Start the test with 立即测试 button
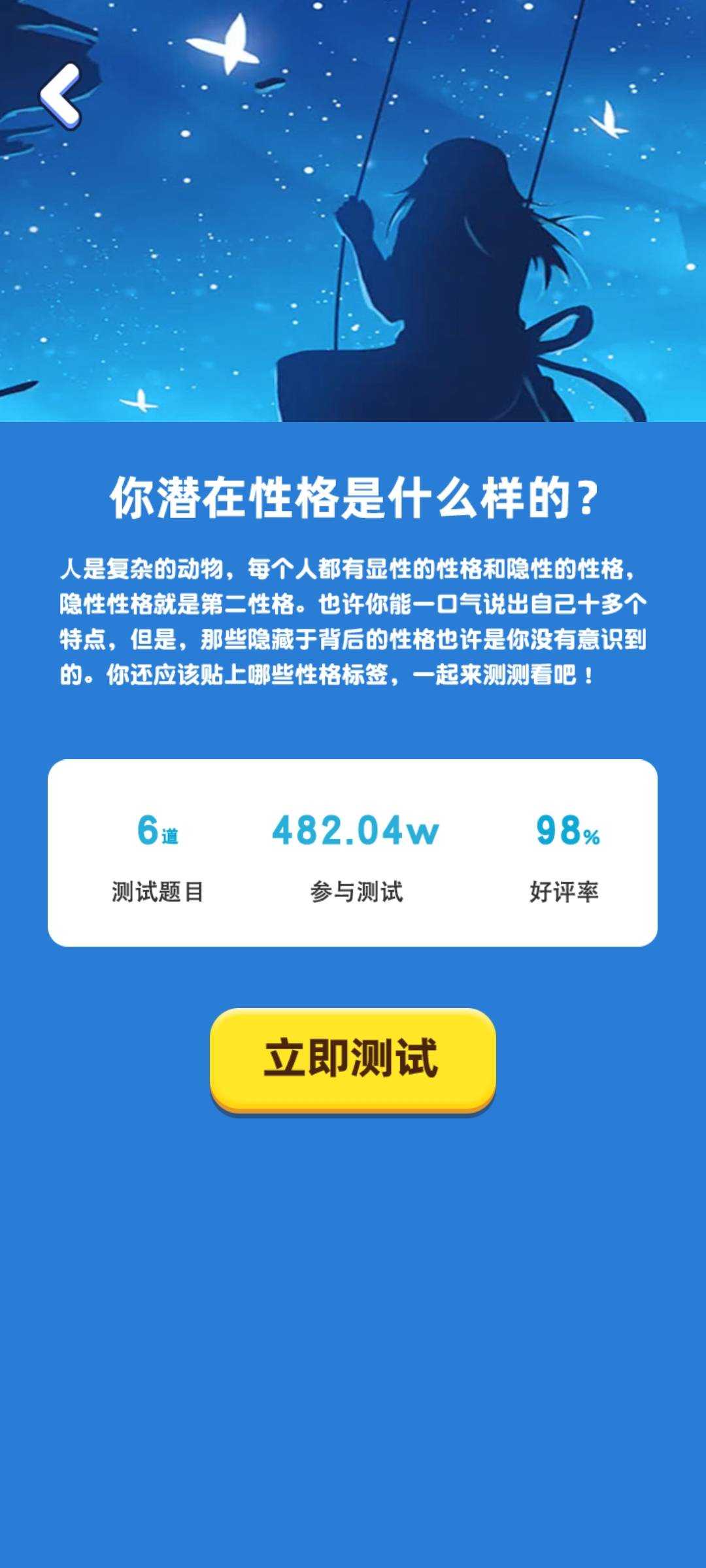The image size is (706, 1568). tap(352, 1060)
